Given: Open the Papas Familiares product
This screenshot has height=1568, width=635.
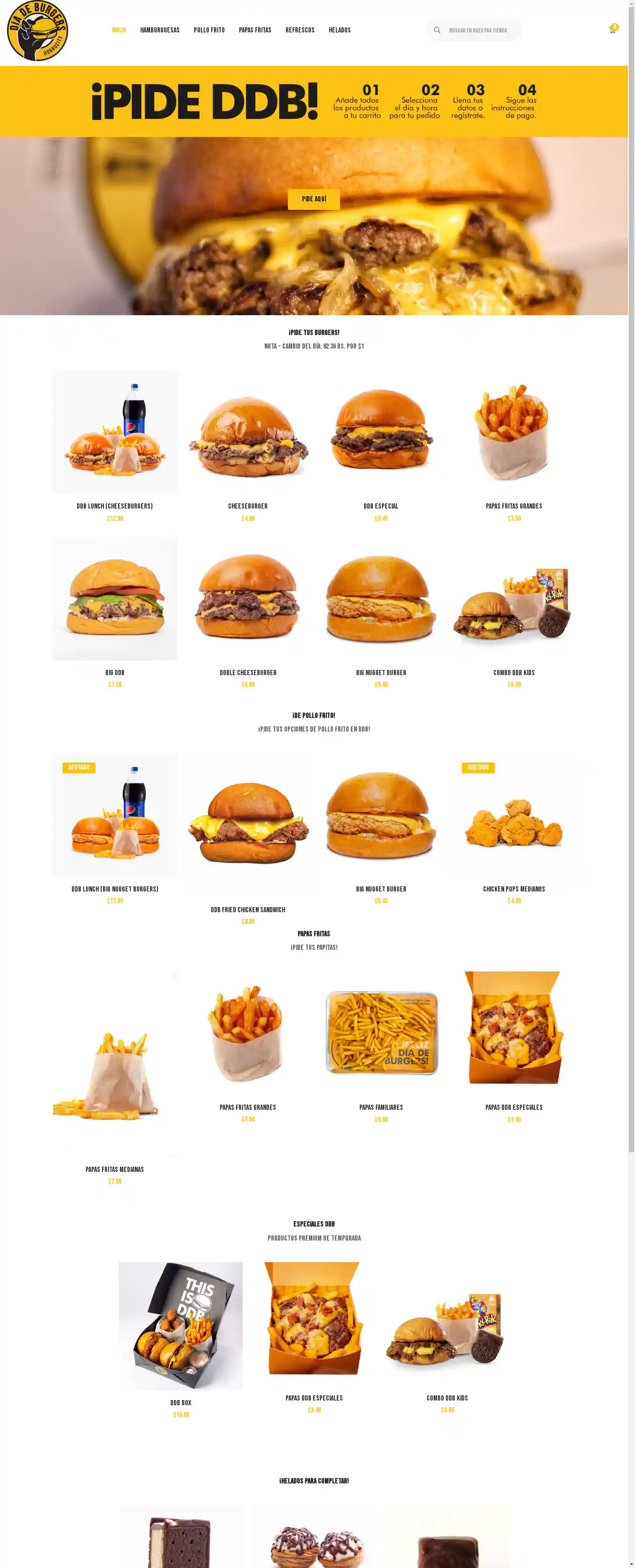Looking at the screenshot, I should coord(381,1106).
